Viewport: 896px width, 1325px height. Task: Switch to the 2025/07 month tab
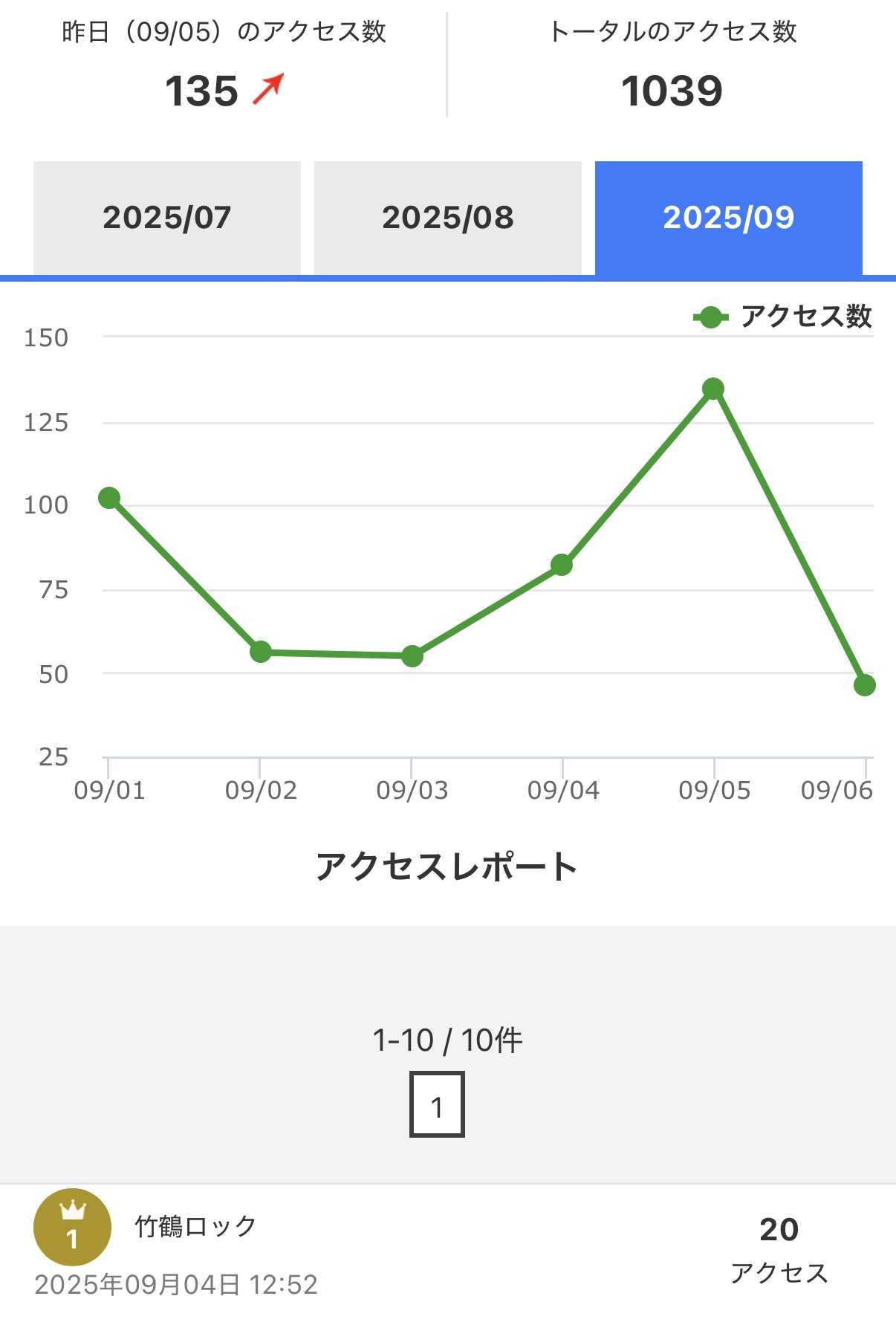click(x=166, y=218)
